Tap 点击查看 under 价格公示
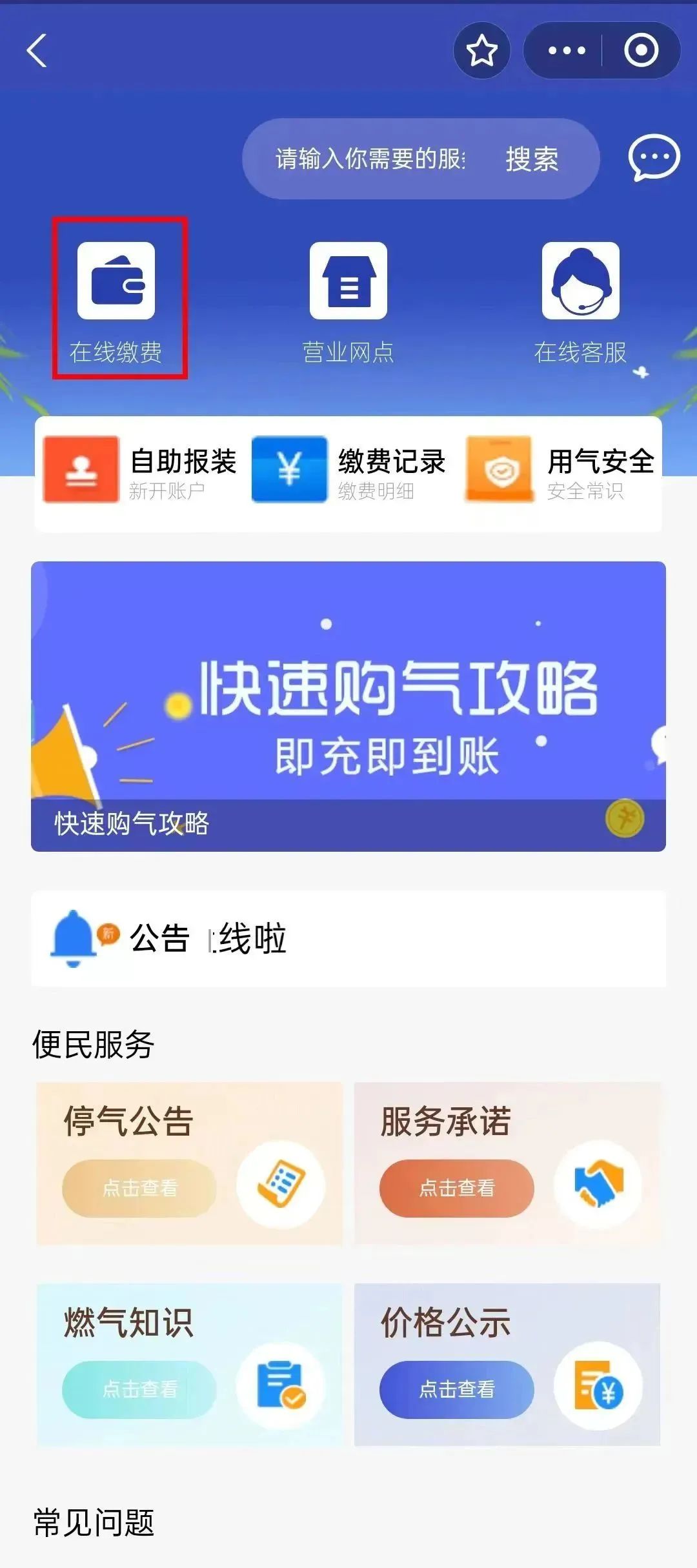697x1568 pixels. pos(457,1389)
